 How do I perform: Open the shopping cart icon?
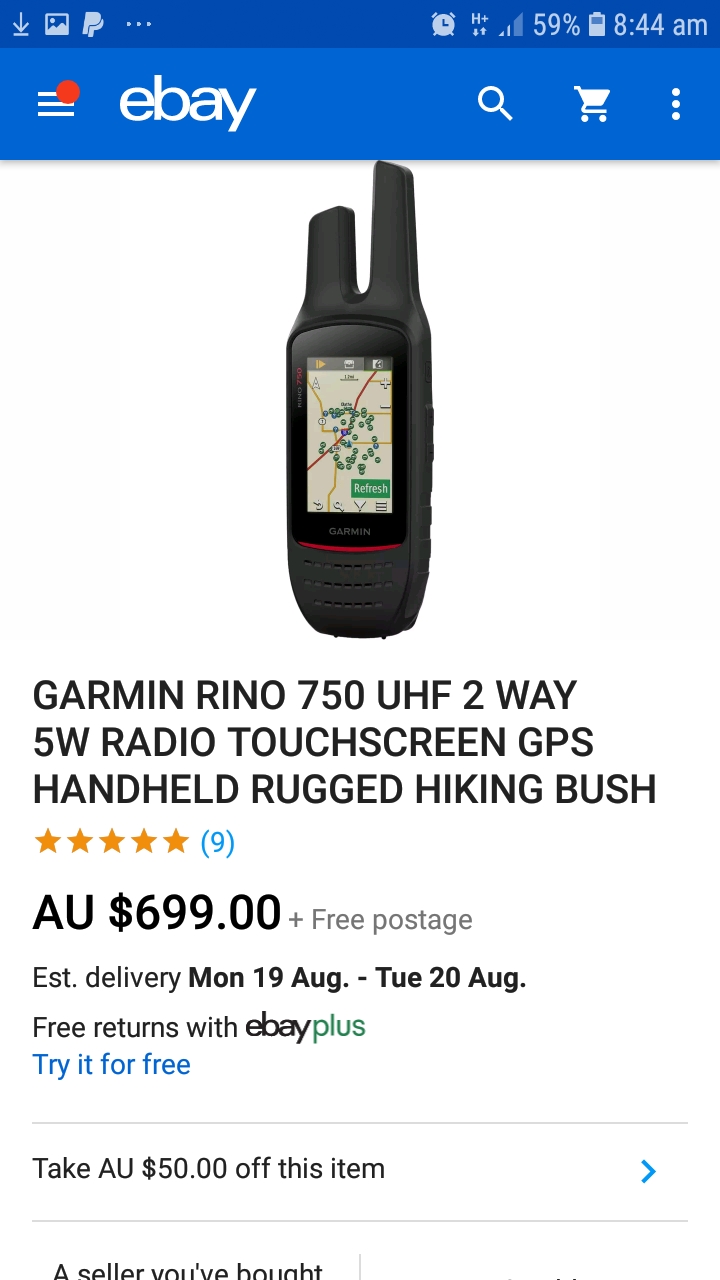[593, 103]
